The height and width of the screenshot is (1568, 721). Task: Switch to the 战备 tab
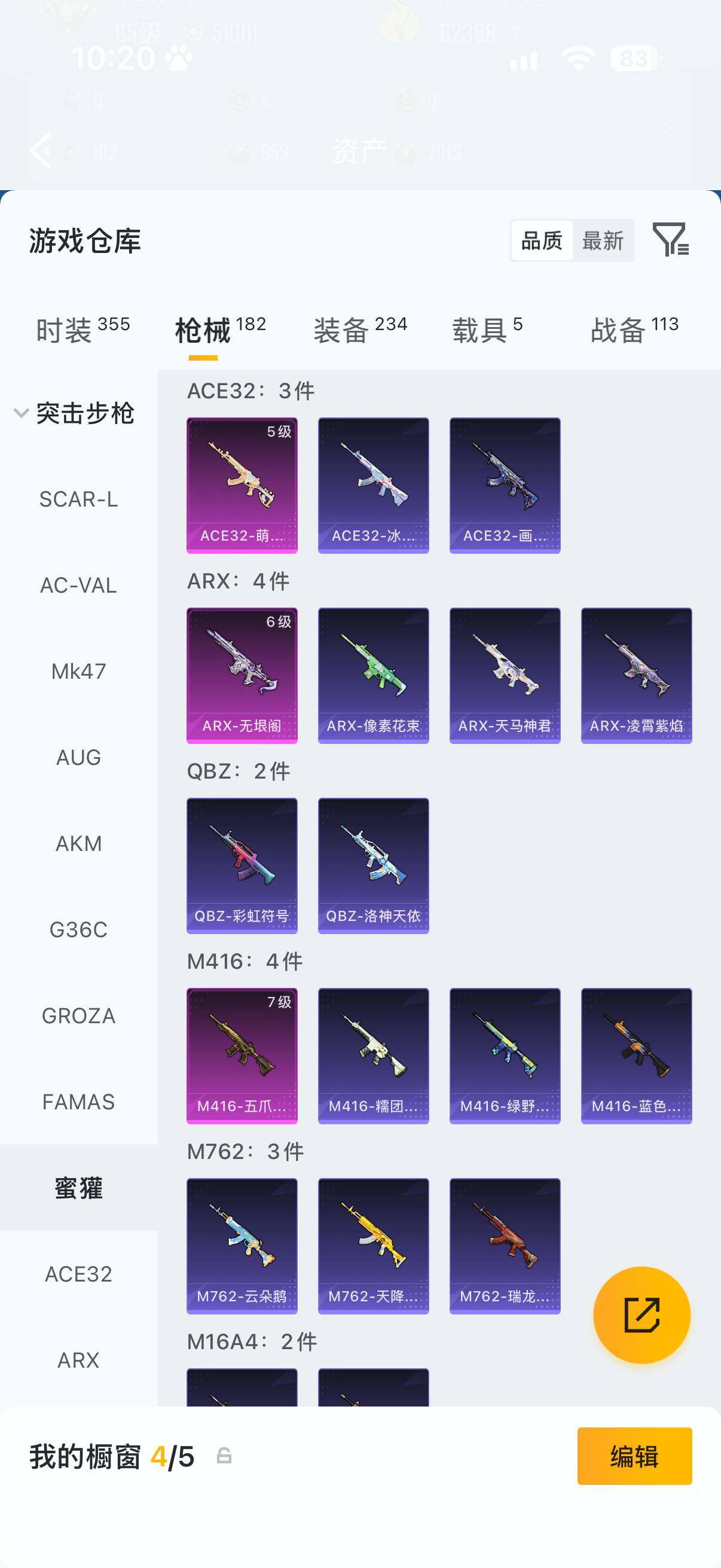pyautogui.click(x=634, y=330)
